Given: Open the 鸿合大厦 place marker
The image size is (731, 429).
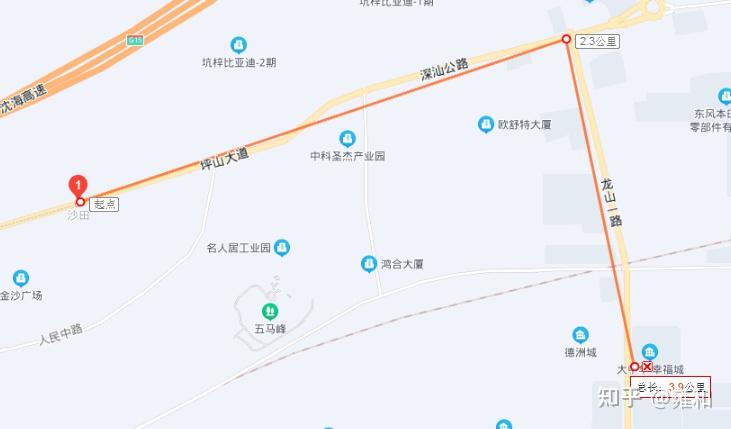Looking at the screenshot, I should [x=368, y=264].
